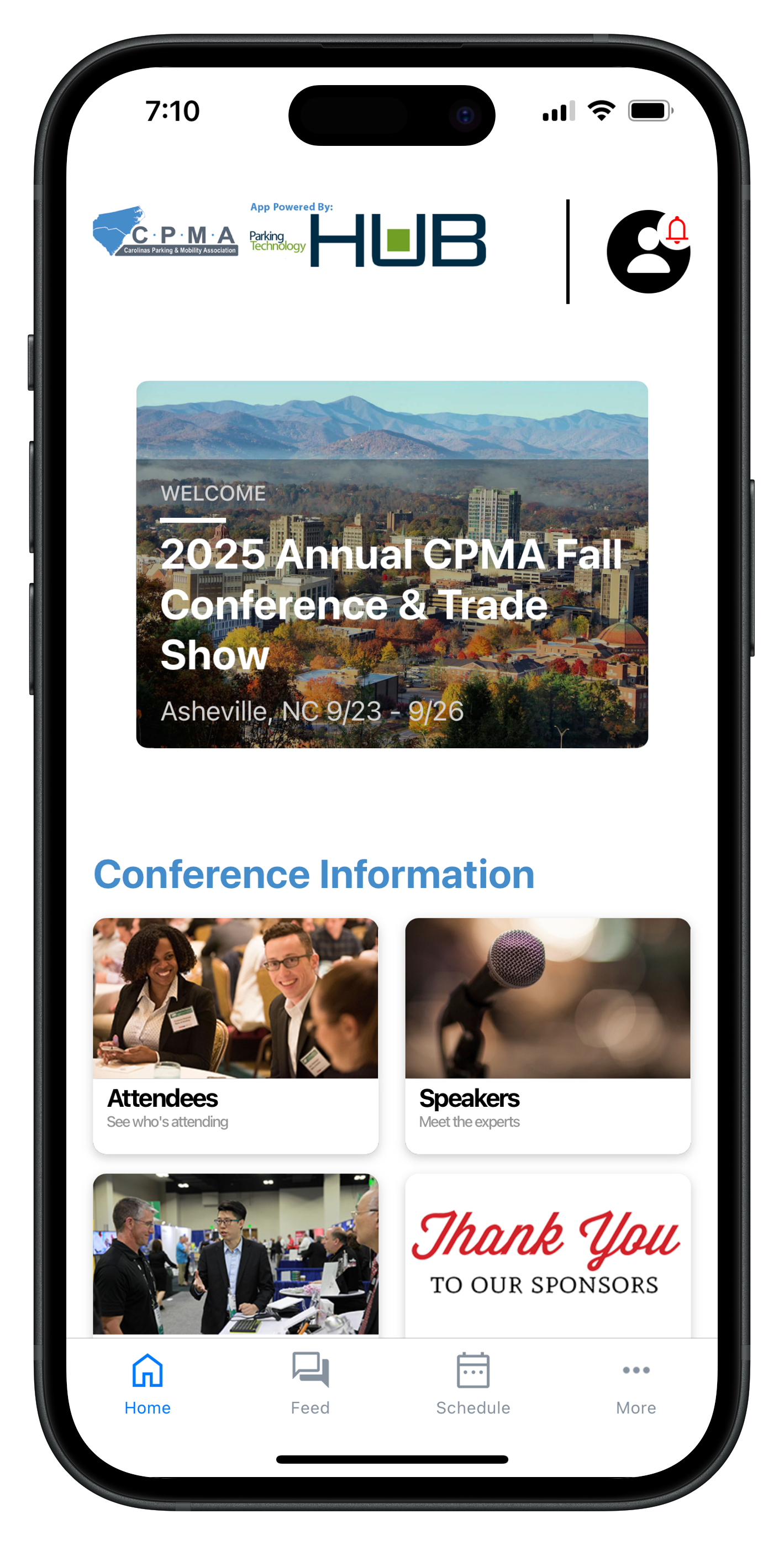The image size is (784, 1545).
Task: Open the Attendees card
Action: [235, 1034]
